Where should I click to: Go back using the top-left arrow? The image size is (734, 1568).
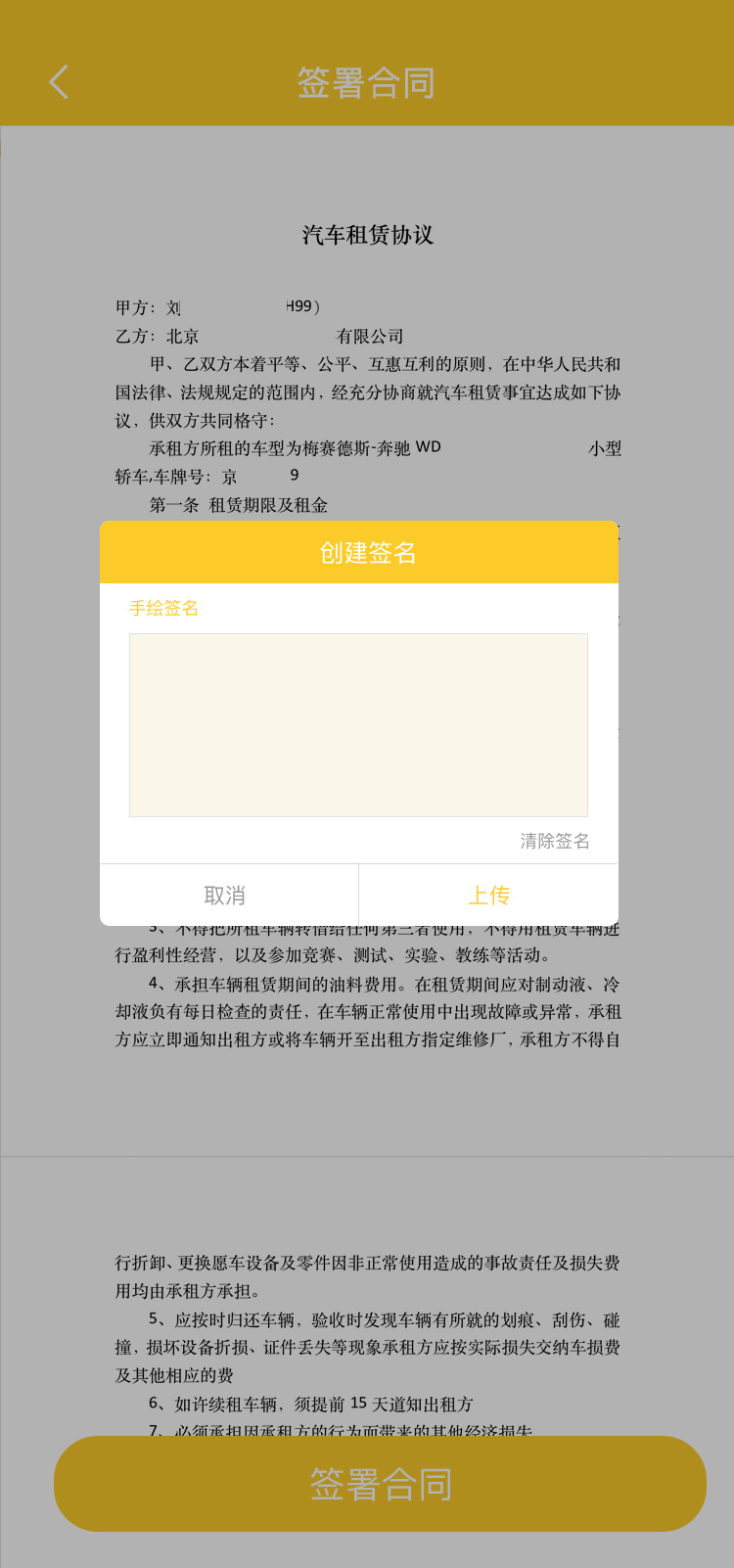59,82
